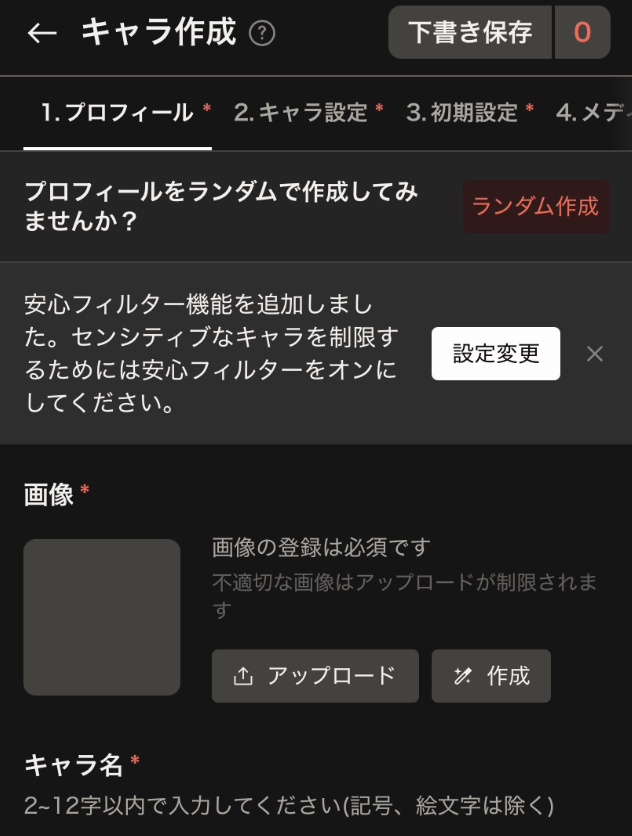Open the 4.メディア tab
This screenshot has height=836, width=632.
pos(592,112)
